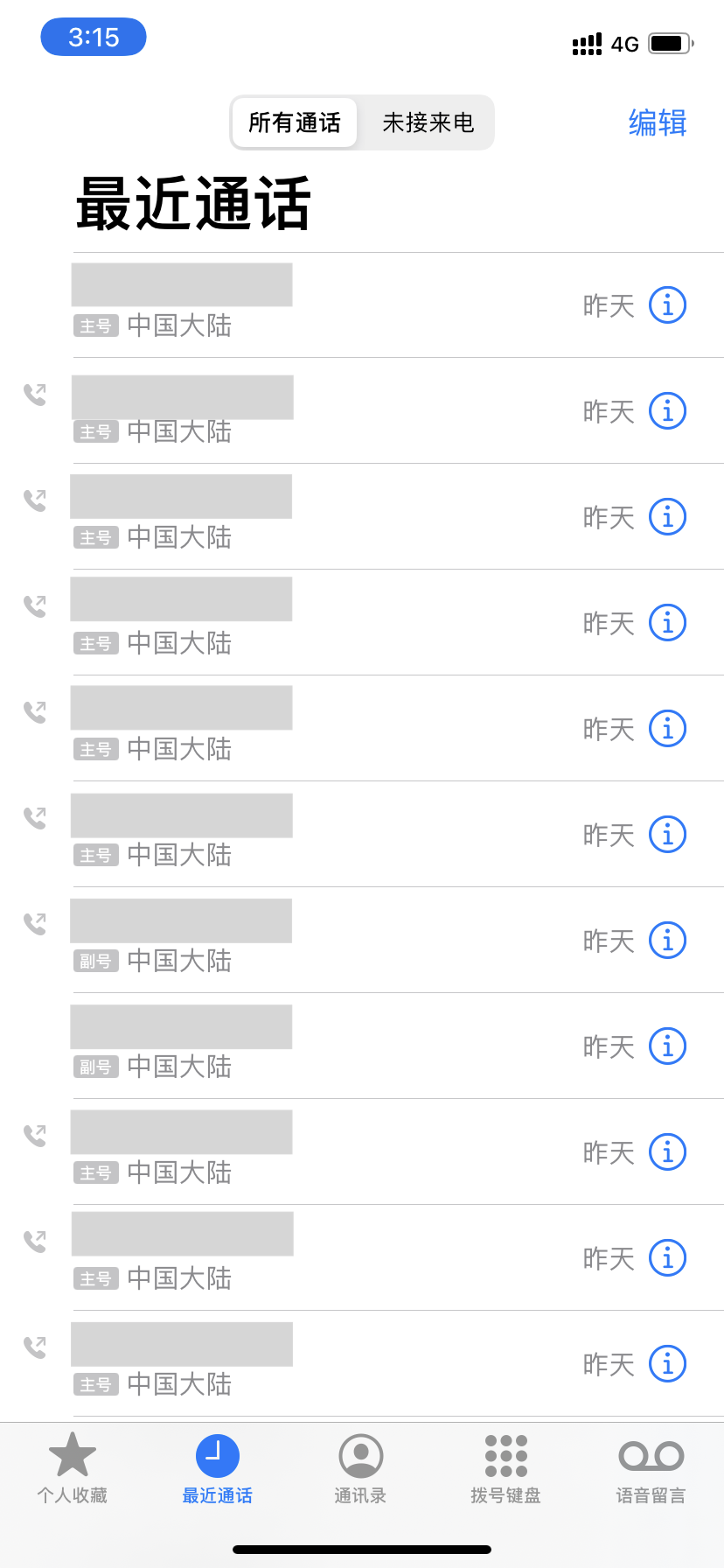Open info for the non-outgoing 副号 call

[x=668, y=1046]
